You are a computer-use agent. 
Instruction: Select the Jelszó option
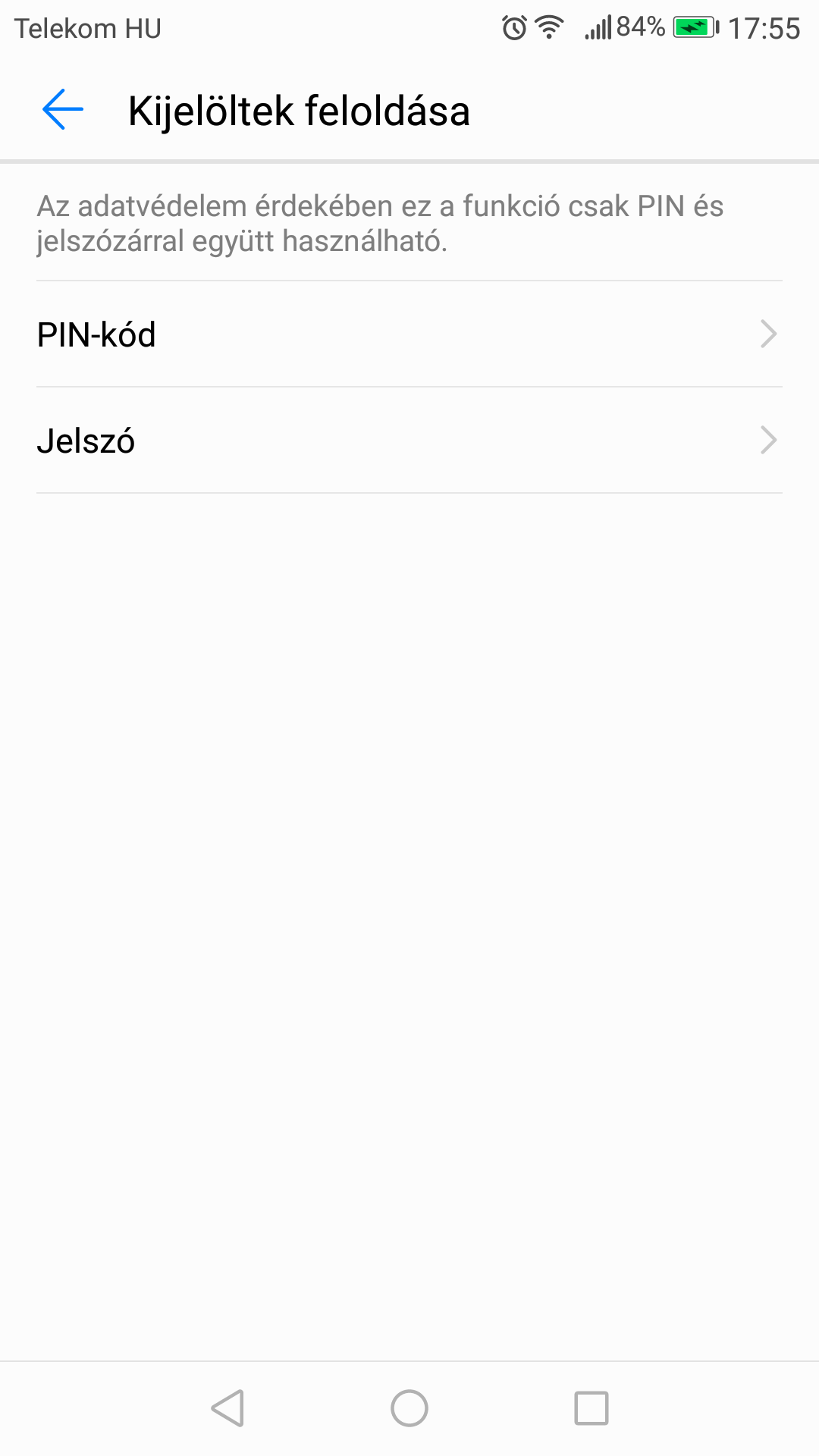coord(409,441)
